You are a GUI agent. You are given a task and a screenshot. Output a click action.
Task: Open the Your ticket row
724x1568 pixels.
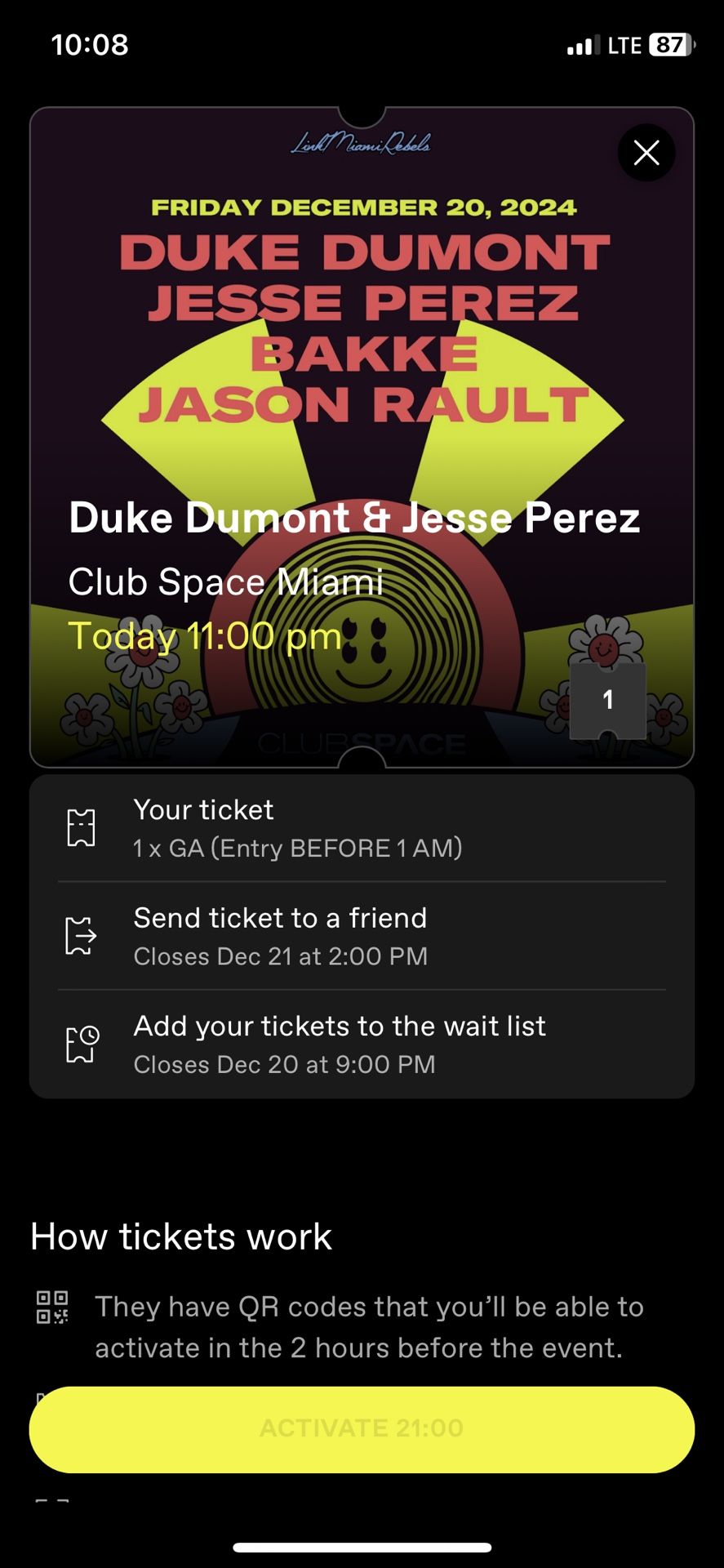[362, 828]
